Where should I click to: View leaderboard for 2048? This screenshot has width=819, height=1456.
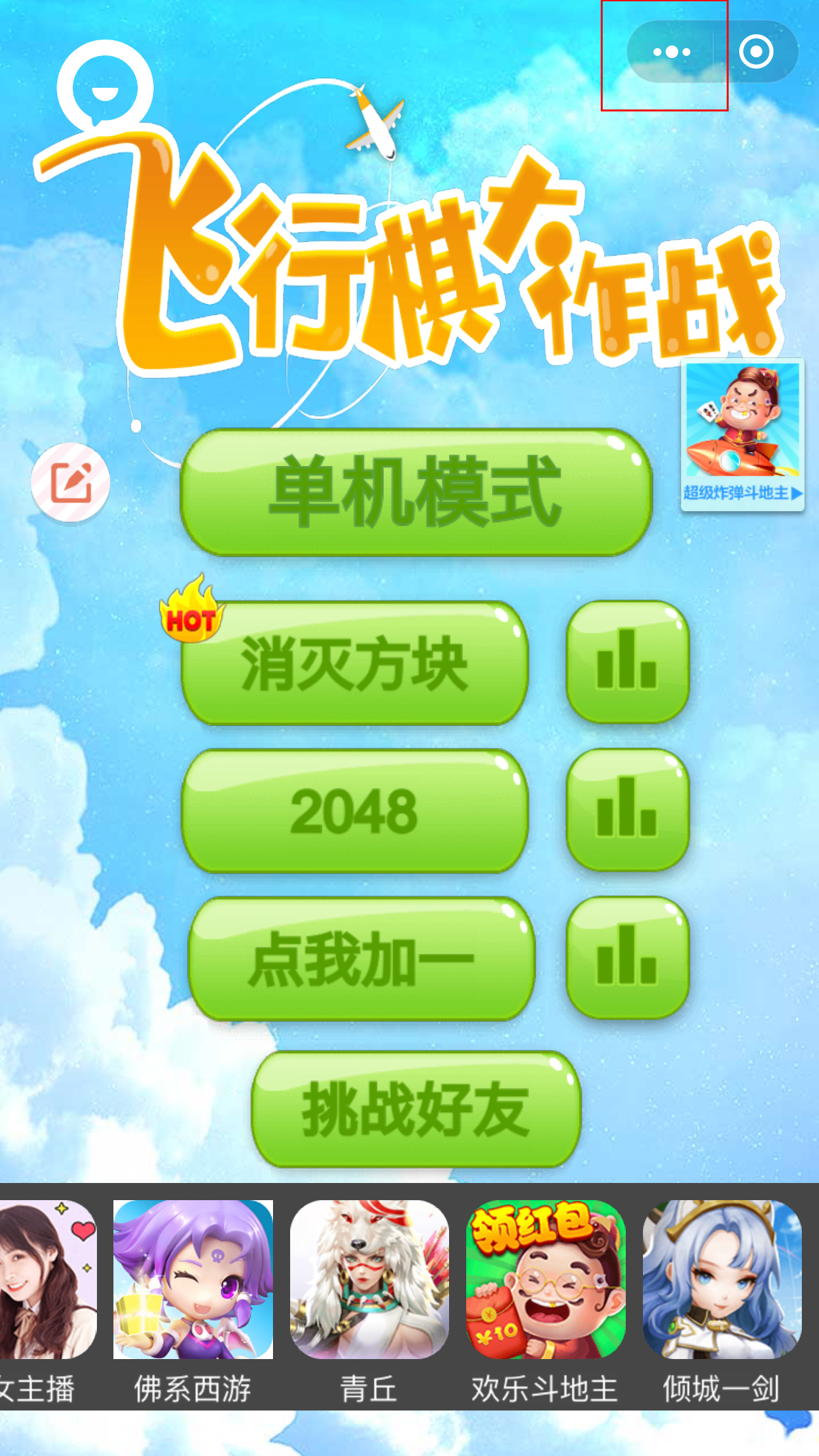pos(627,810)
